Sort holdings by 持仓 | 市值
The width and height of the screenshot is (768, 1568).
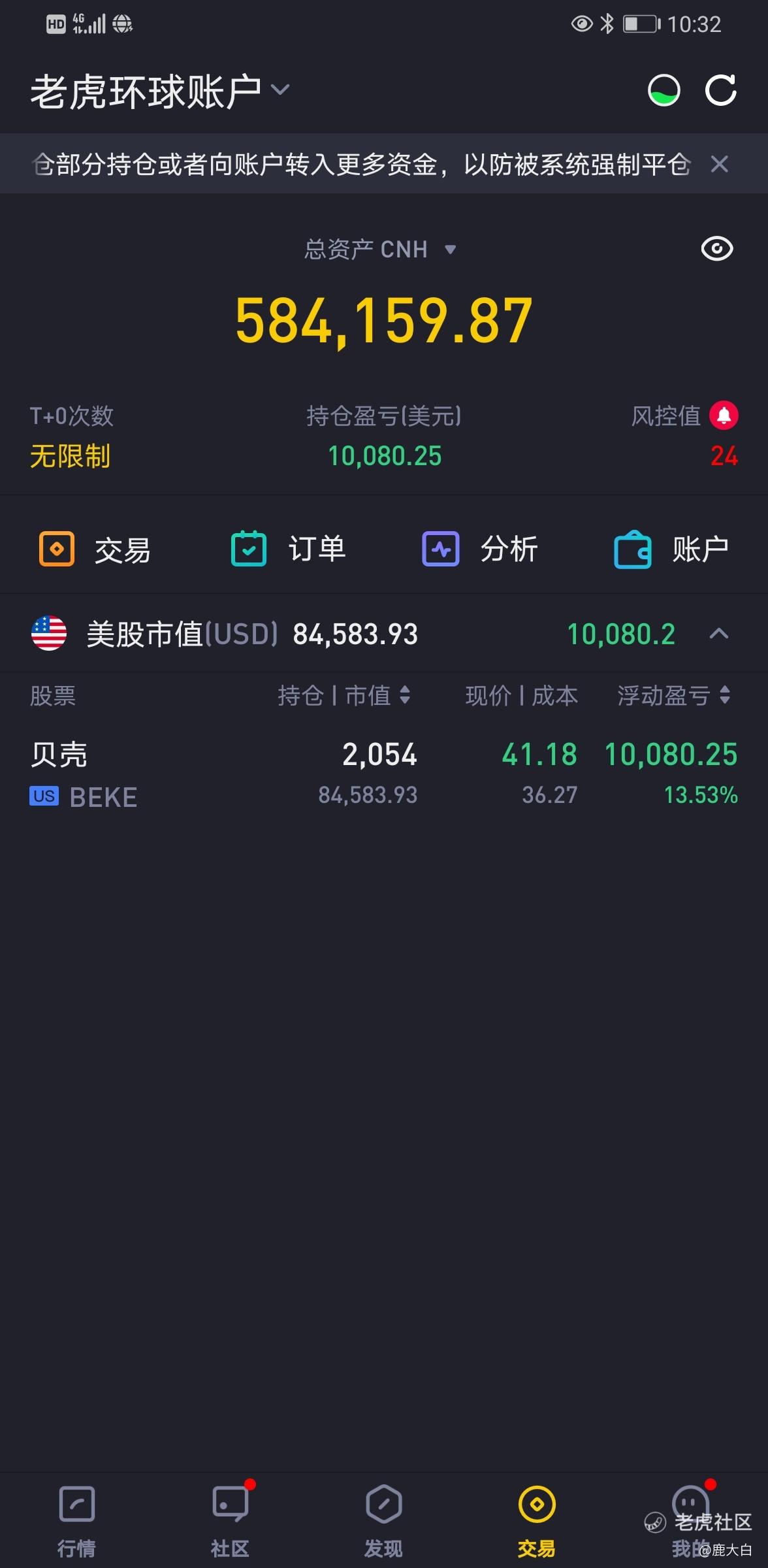pos(344,695)
